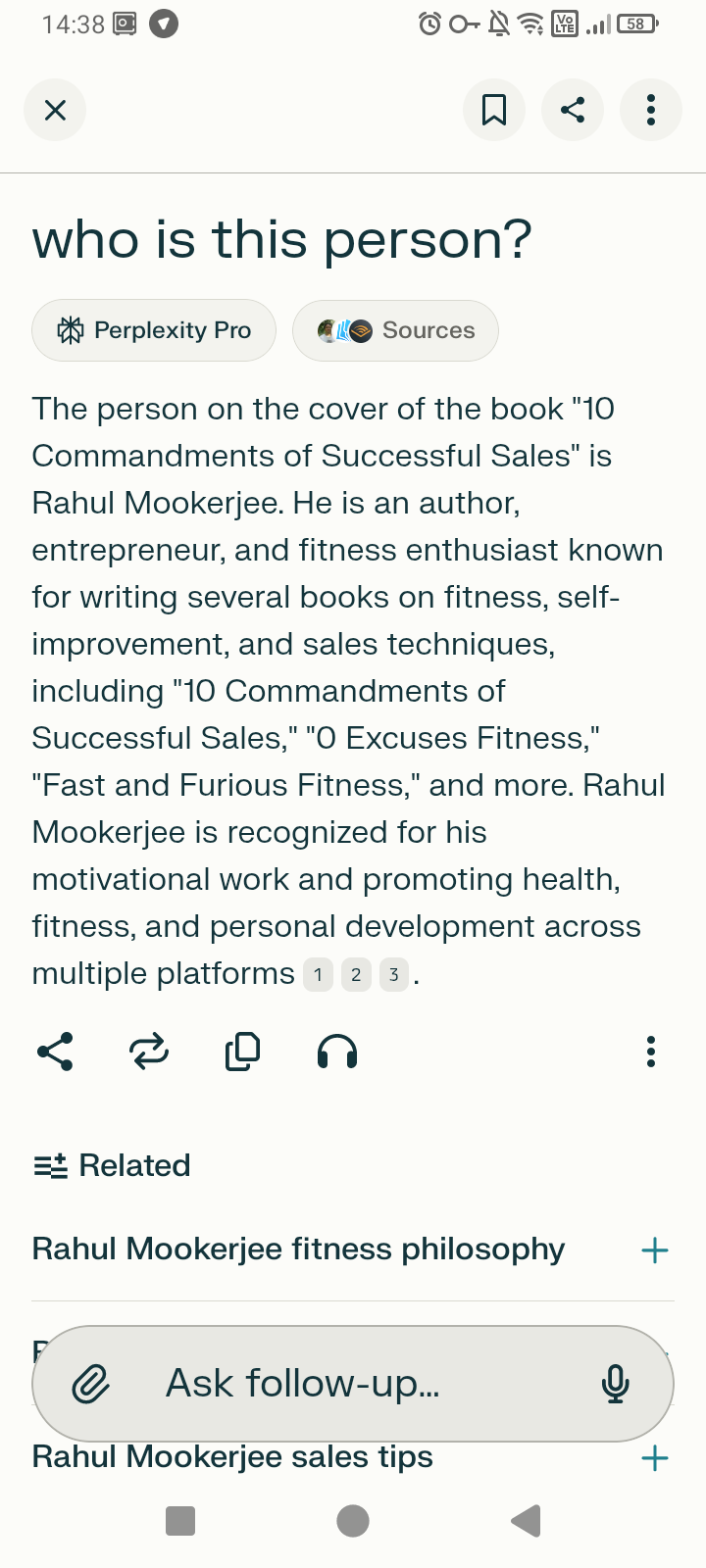This screenshot has width=706, height=1568.
Task: Rewrite the answer with the loop icon
Action: [x=149, y=1052]
